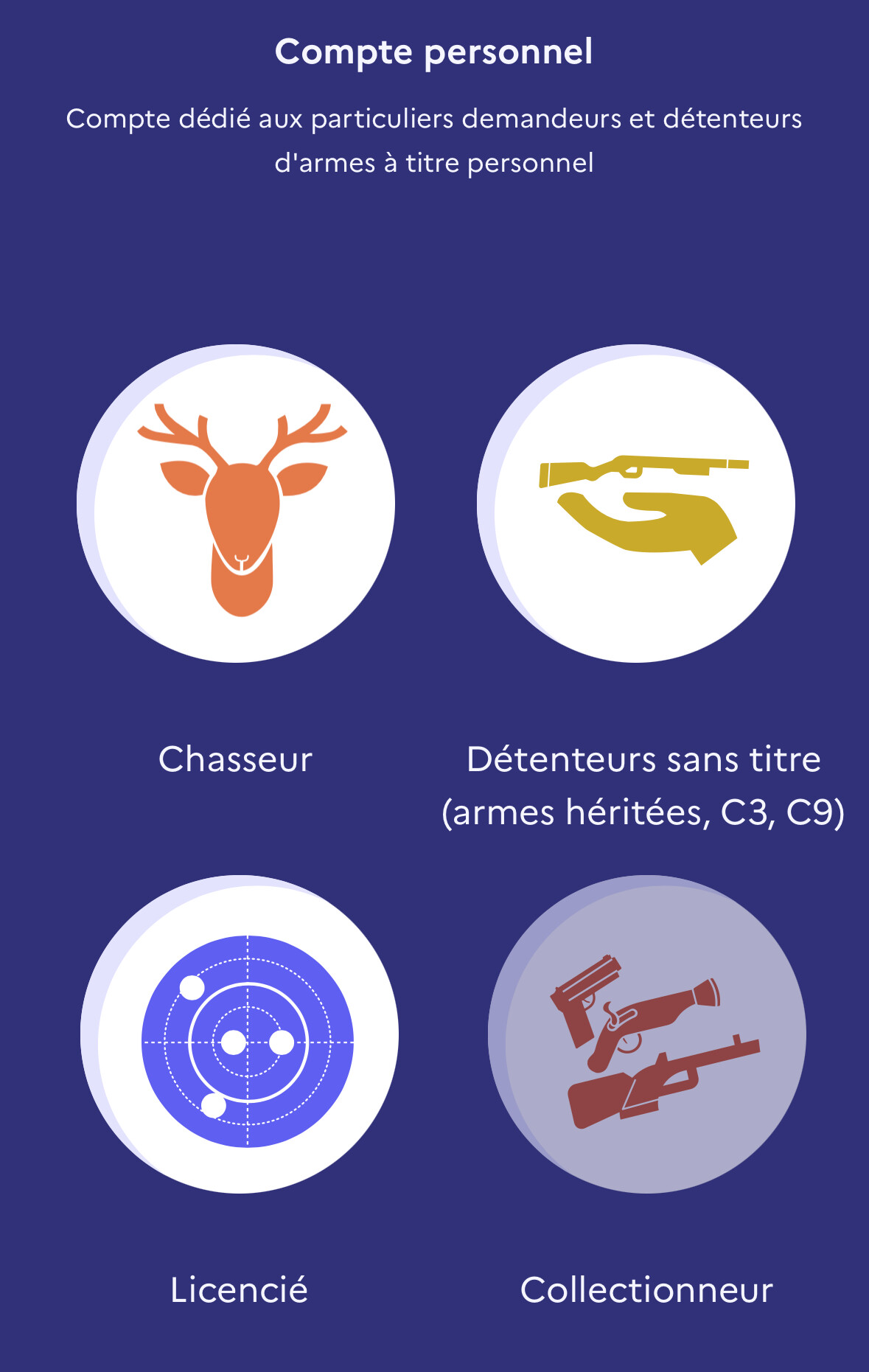
Task: Open the Collectionneur account option
Action: coord(646,1034)
